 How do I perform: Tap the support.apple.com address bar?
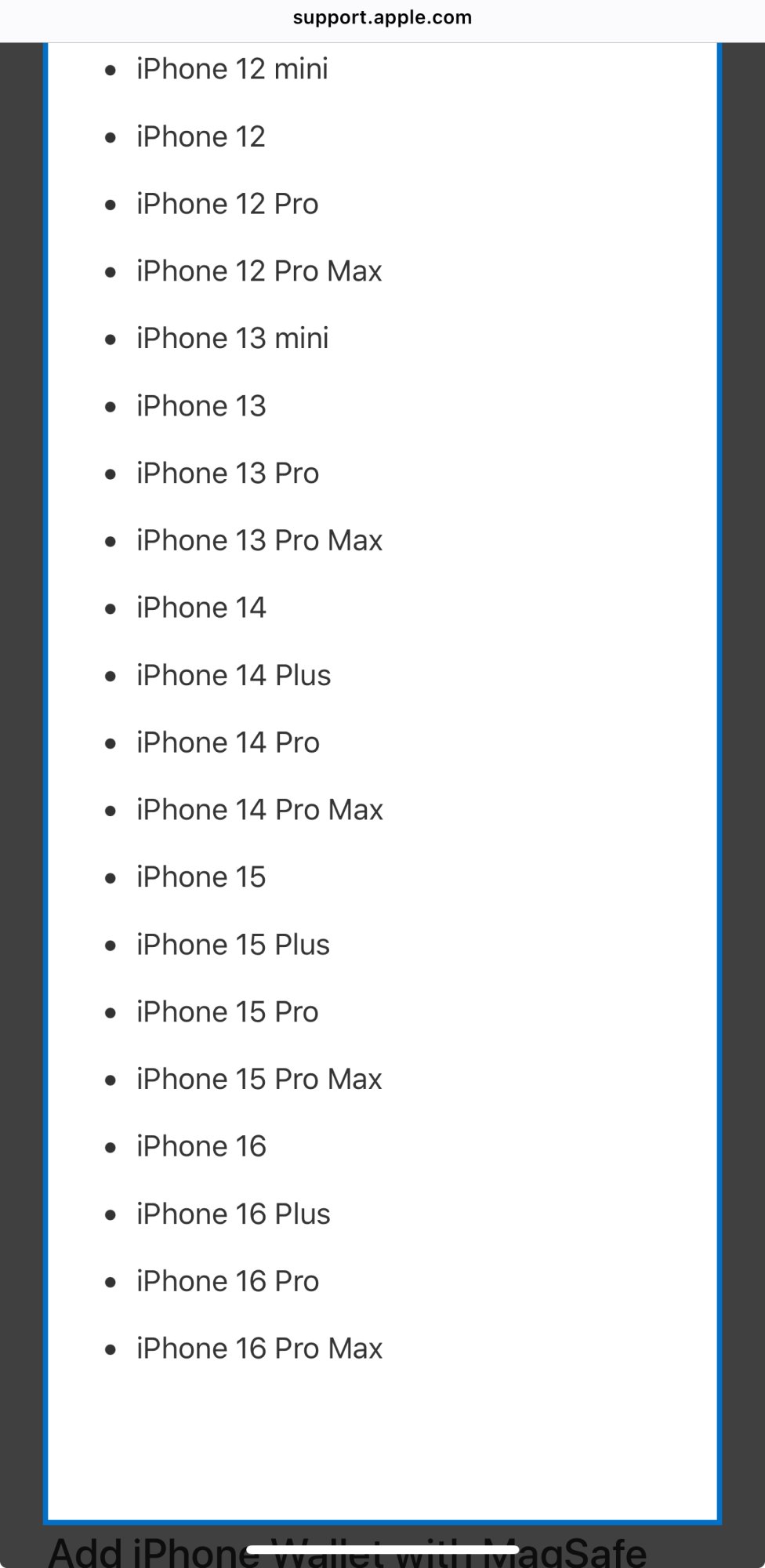(x=382, y=18)
